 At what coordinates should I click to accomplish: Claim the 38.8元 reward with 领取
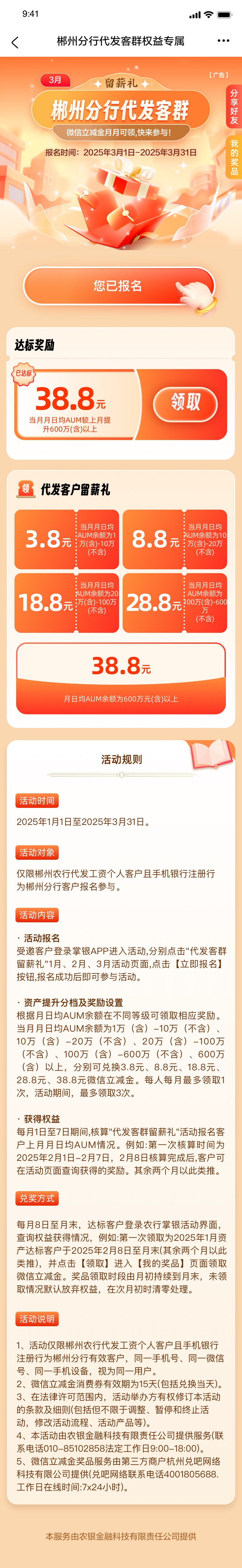185,402
